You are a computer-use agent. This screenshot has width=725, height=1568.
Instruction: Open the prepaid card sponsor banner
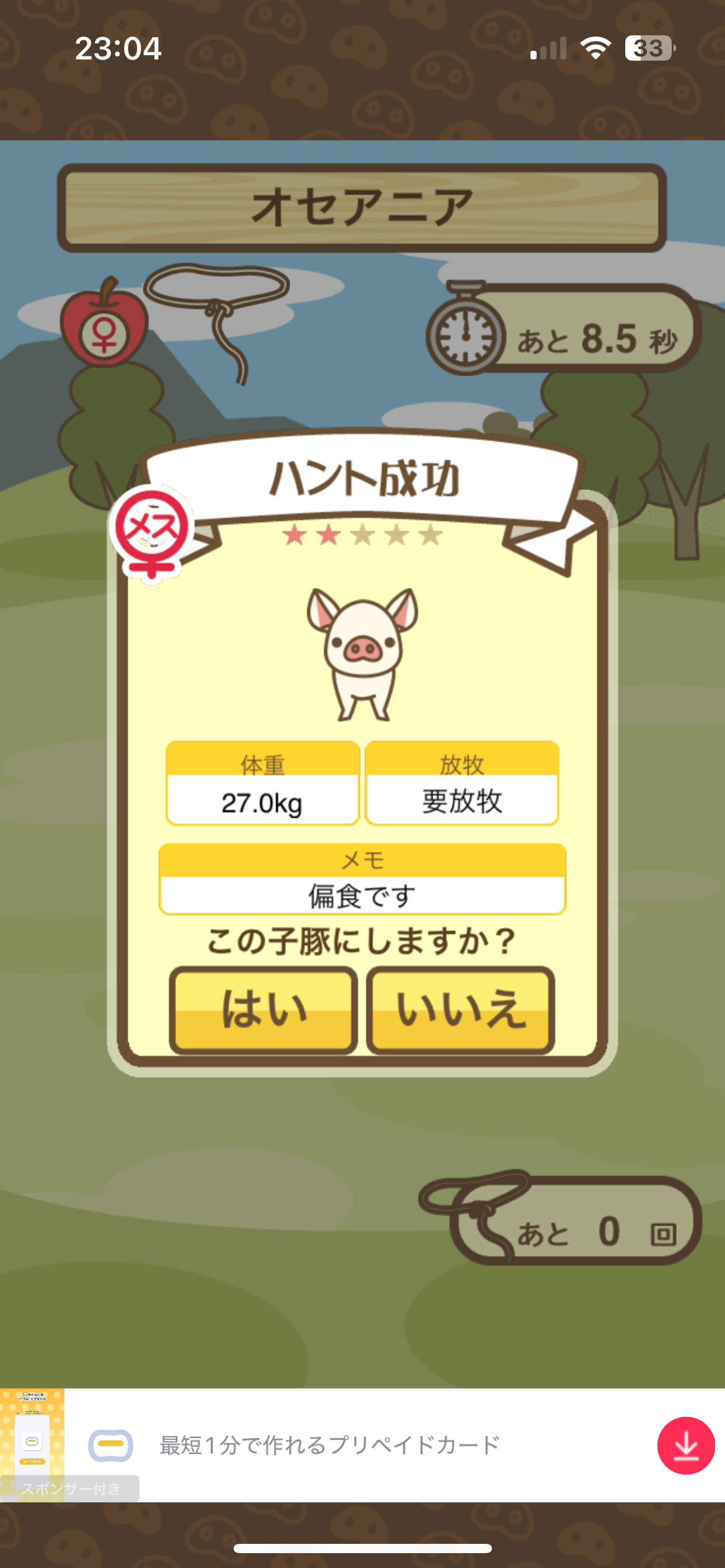(329, 1445)
